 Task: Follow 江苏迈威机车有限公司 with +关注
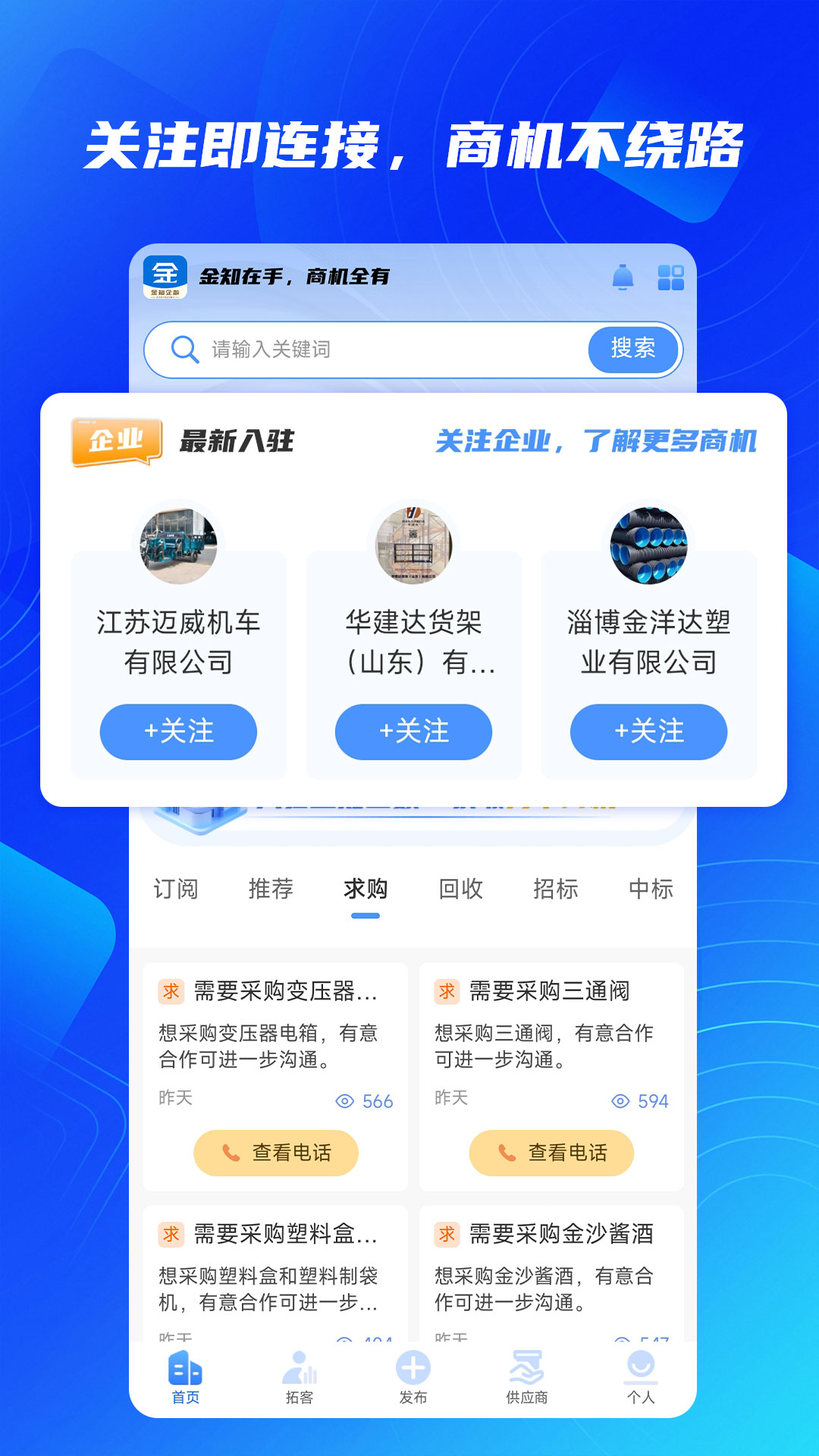[177, 731]
